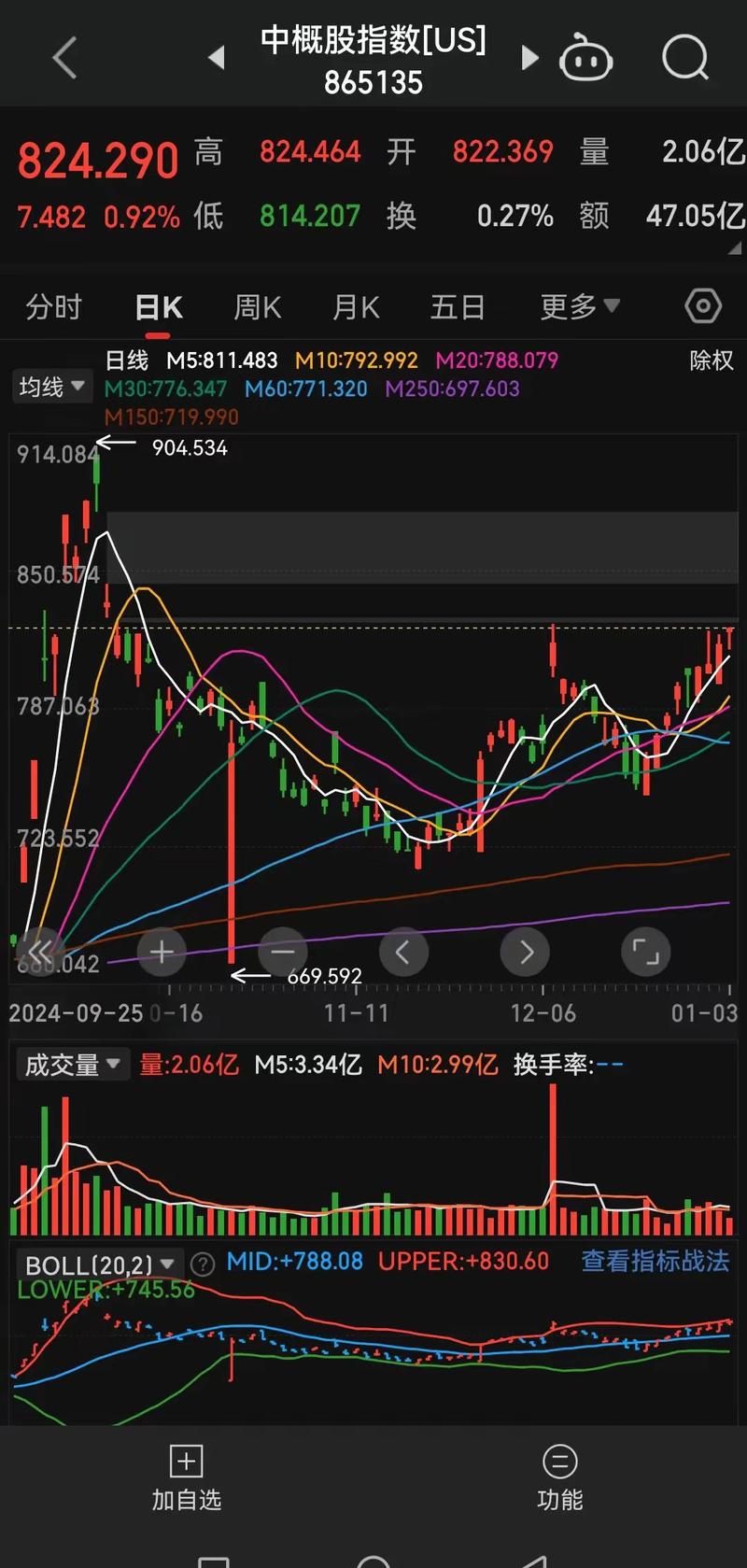Toggle 除权 ex-rights mode
Viewport: 747px width, 1568px height.
click(711, 360)
